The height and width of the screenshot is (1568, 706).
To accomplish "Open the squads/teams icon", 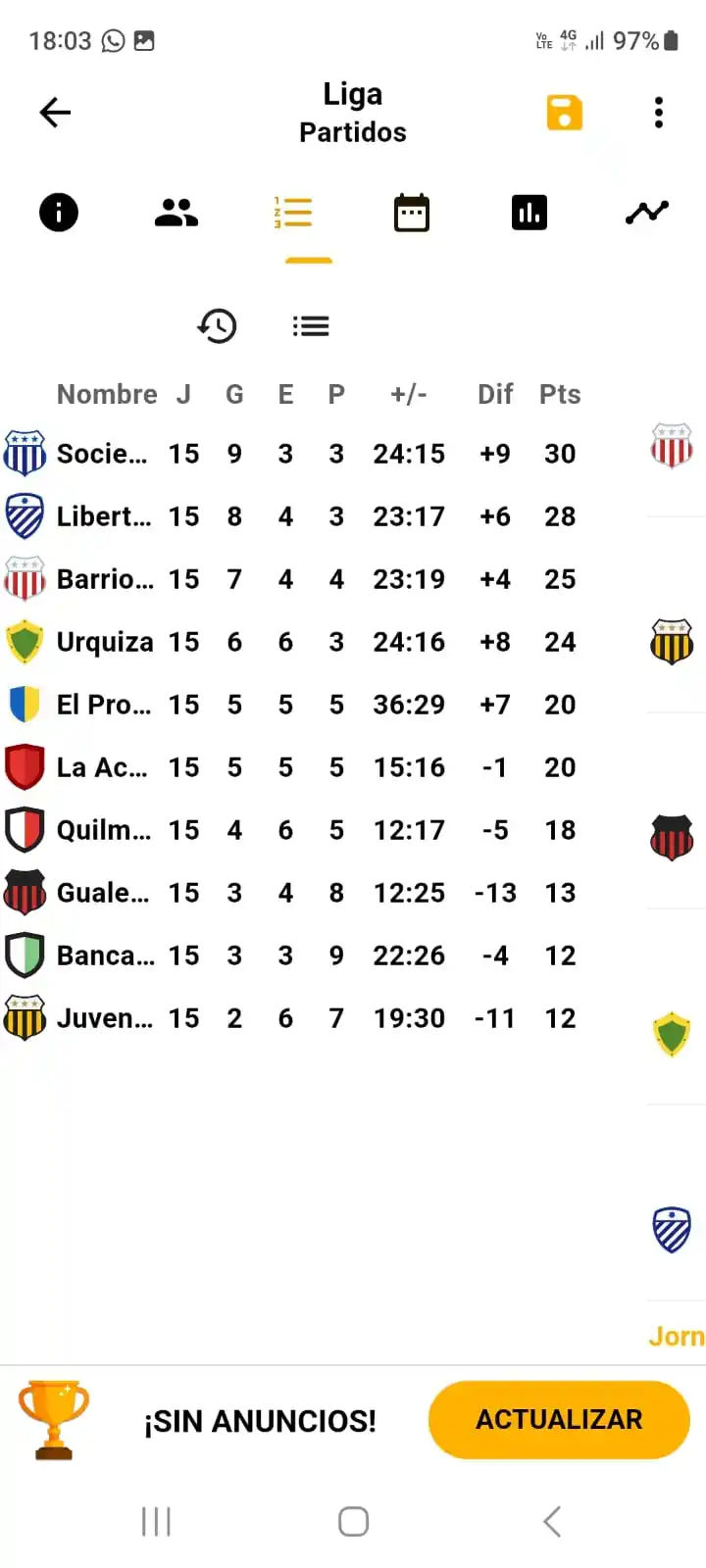I will coord(176,212).
